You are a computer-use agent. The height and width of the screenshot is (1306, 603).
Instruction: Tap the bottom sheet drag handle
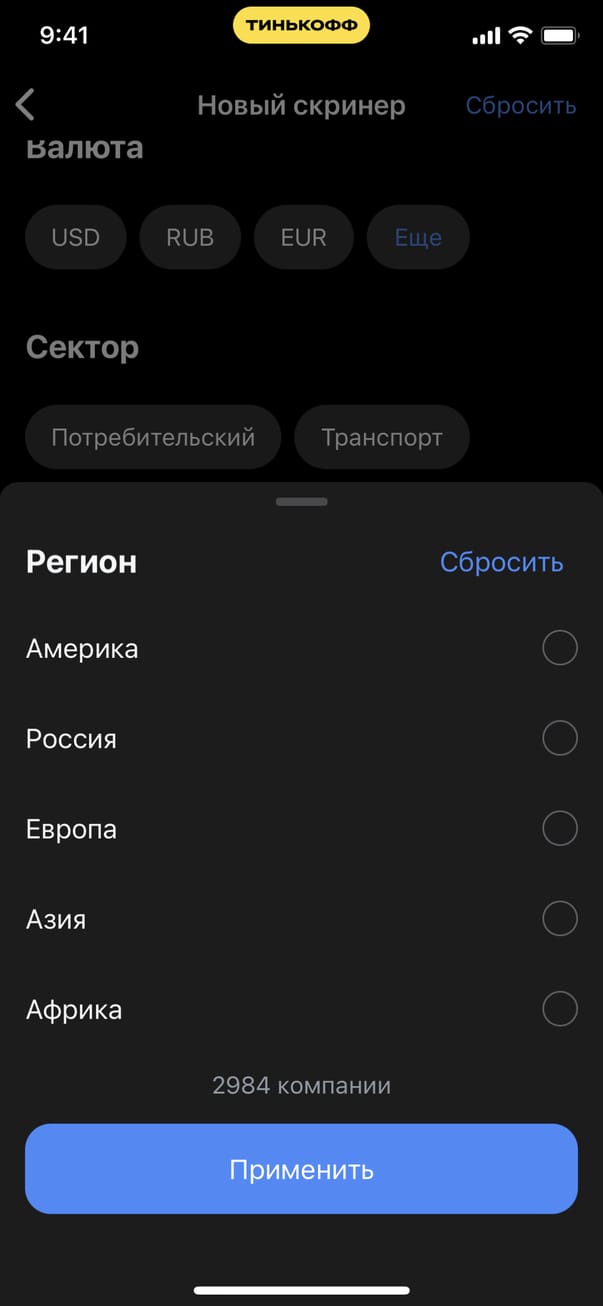301,502
